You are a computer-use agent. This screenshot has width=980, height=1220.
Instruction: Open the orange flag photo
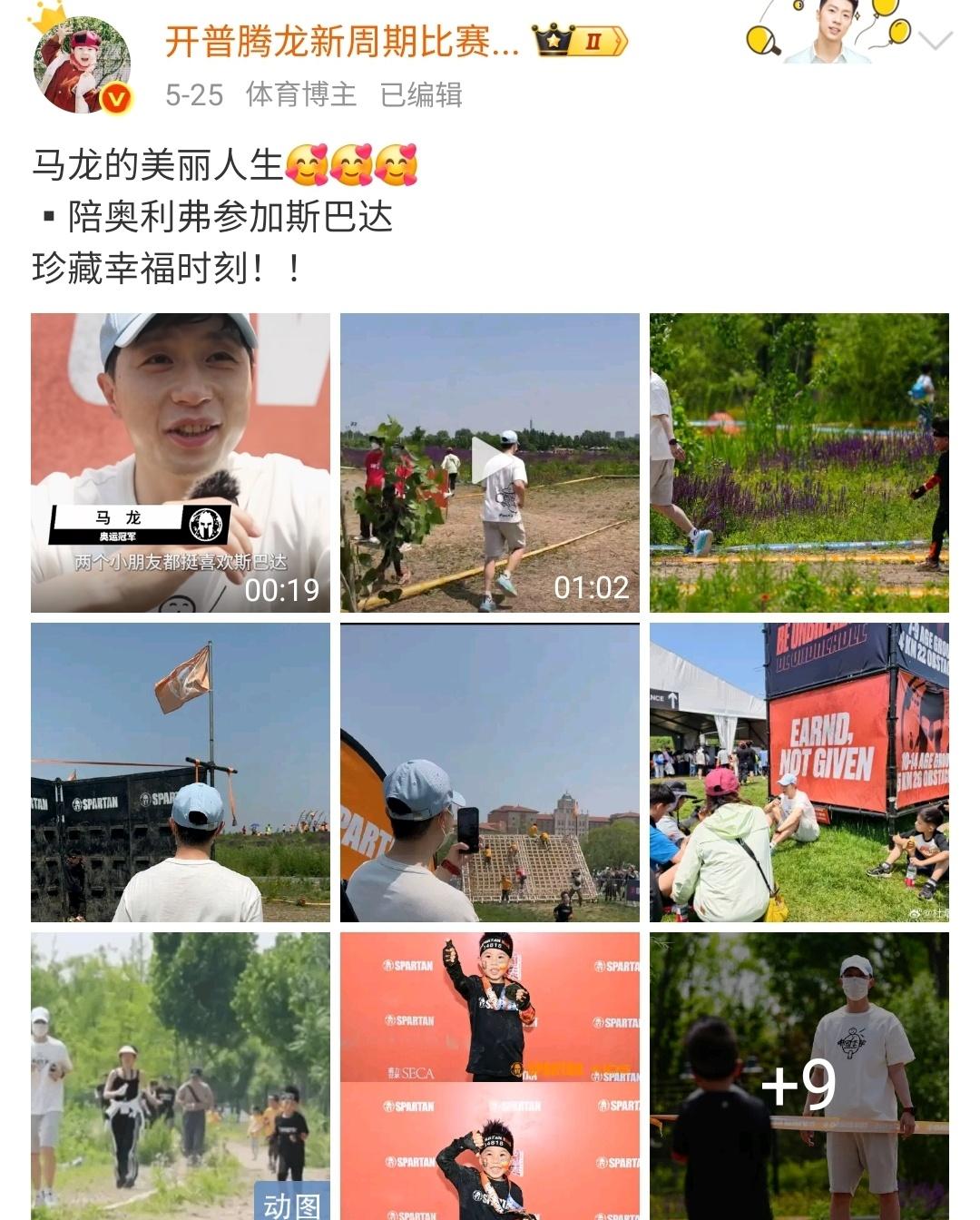point(181,772)
